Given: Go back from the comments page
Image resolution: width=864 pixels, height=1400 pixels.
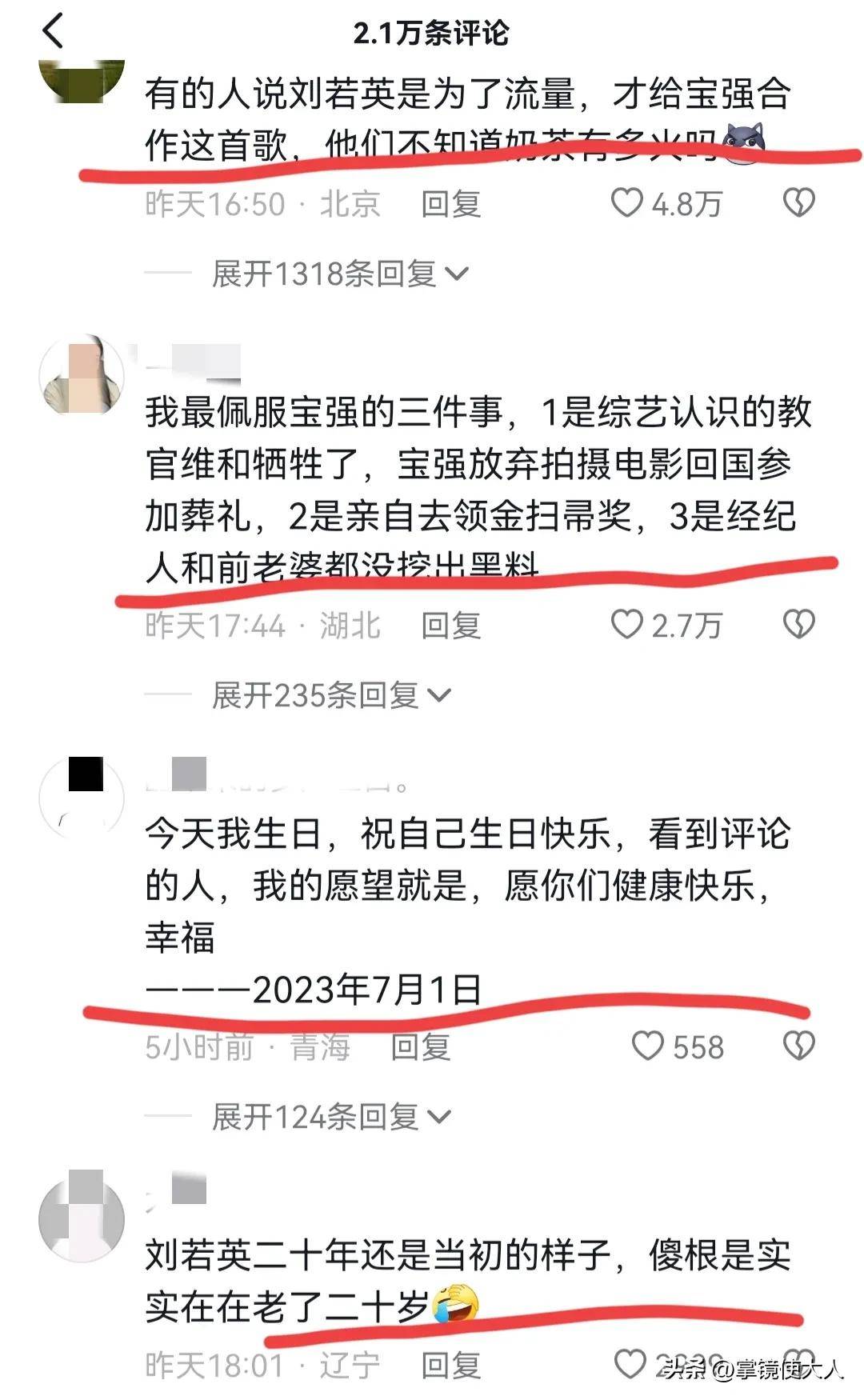Looking at the screenshot, I should coord(53,32).
